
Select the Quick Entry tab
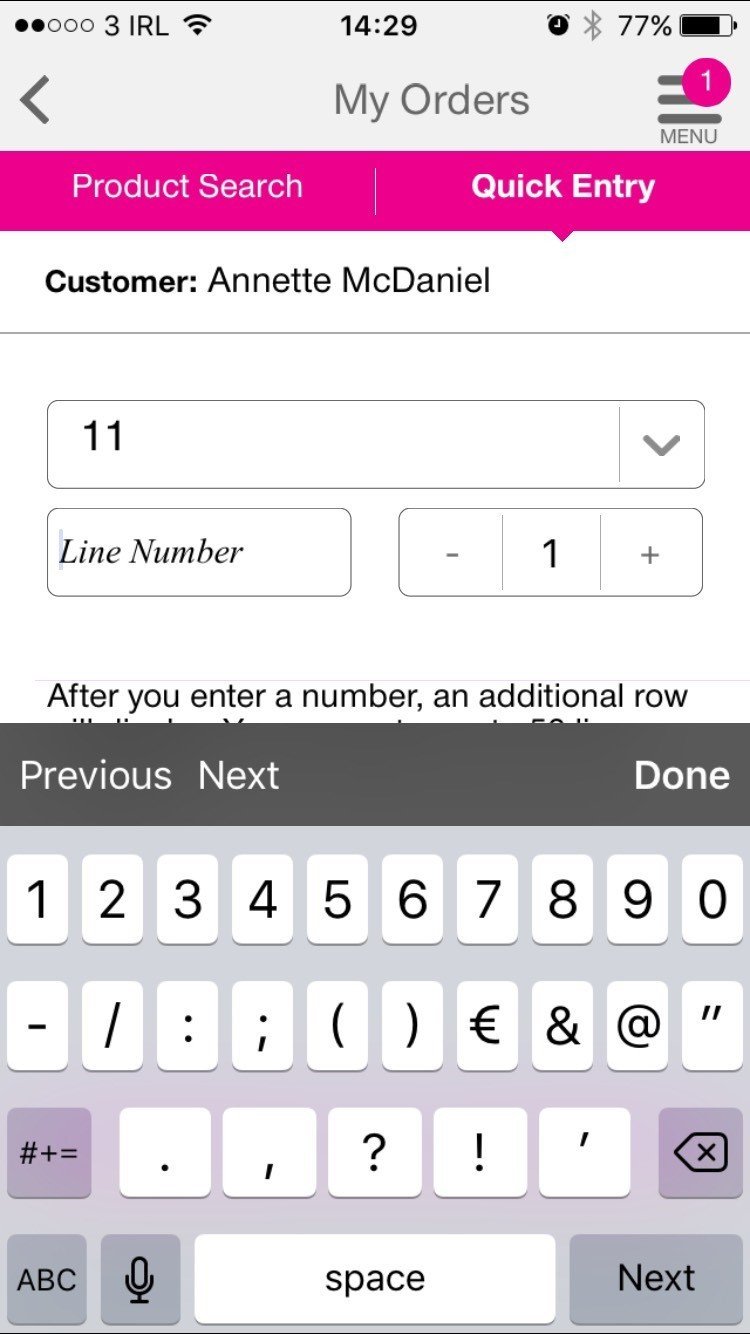tap(562, 187)
